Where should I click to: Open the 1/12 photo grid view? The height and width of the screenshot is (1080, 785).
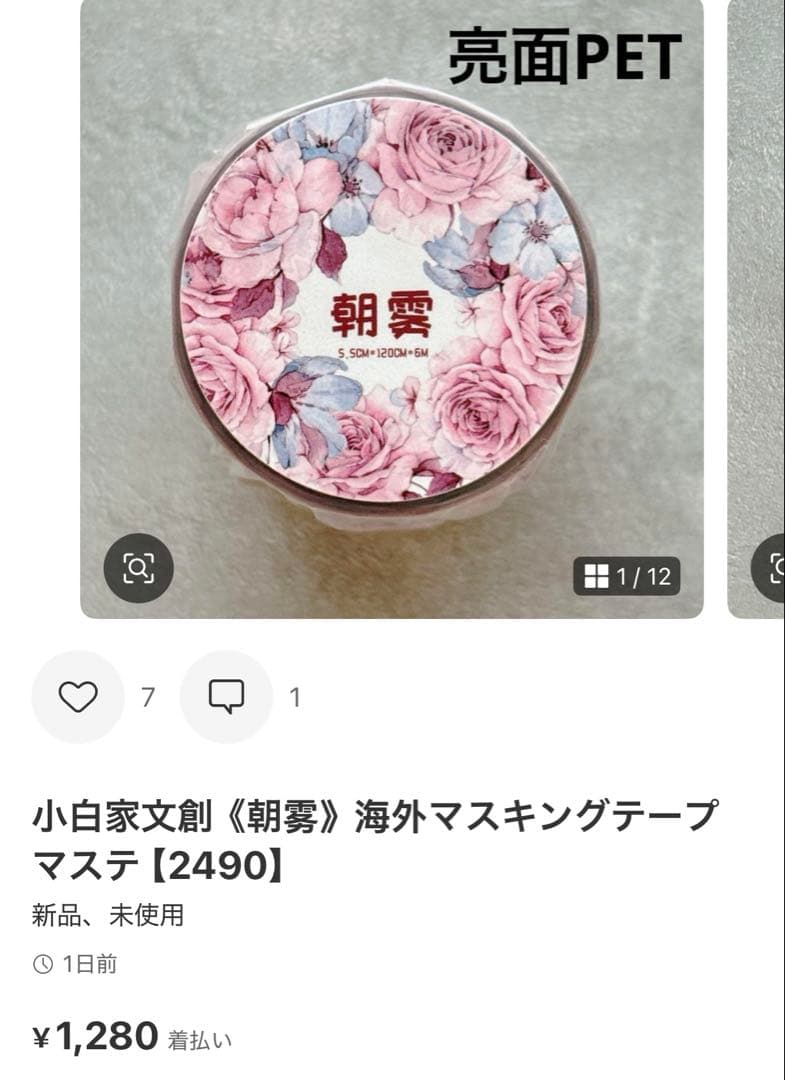pyautogui.click(x=627, y=576)
